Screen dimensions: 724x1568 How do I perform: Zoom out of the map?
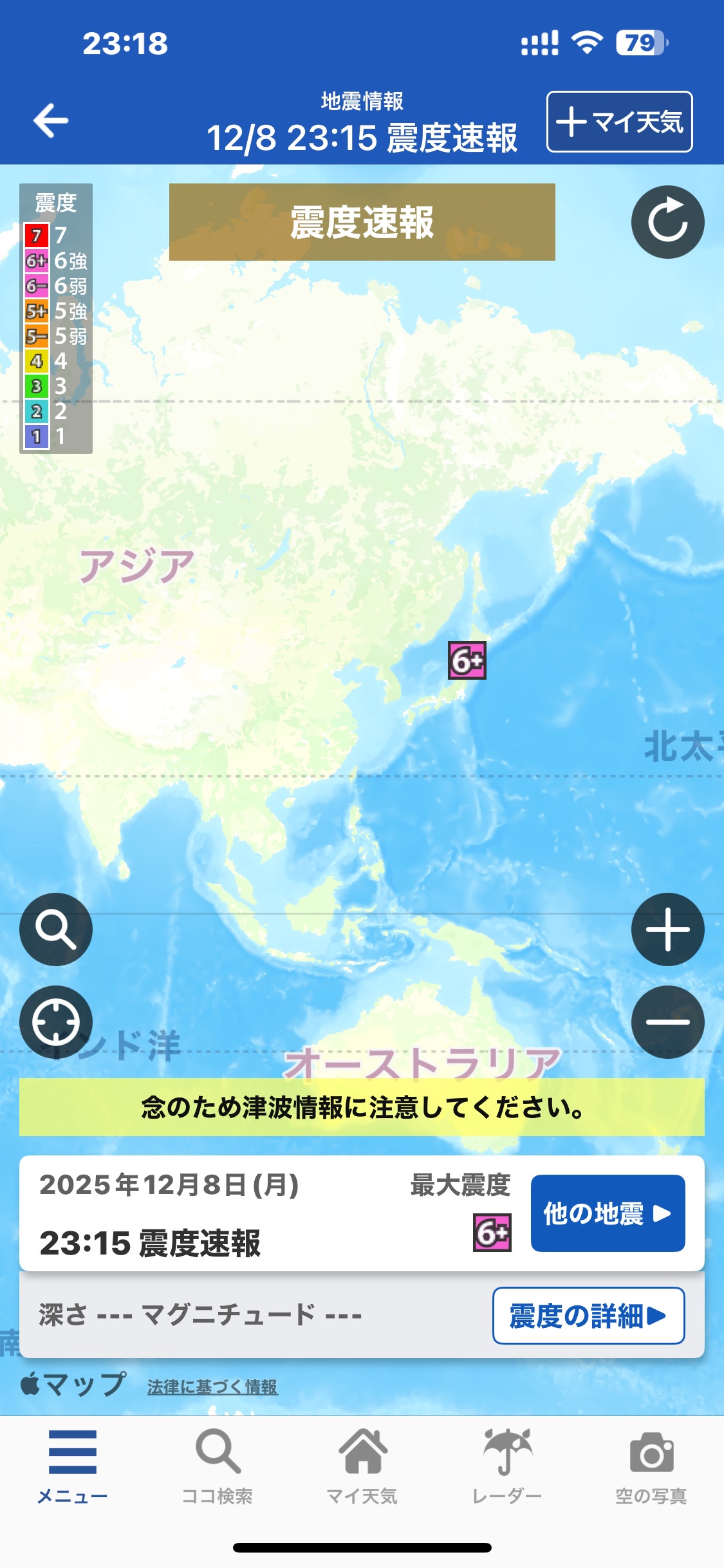[x=667, y=1022]
